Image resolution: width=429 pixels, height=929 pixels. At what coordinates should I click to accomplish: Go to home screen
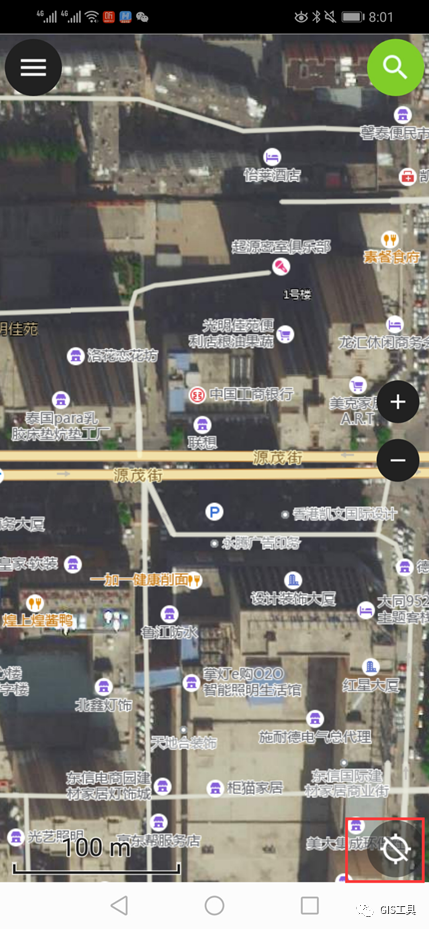point(214,905)
